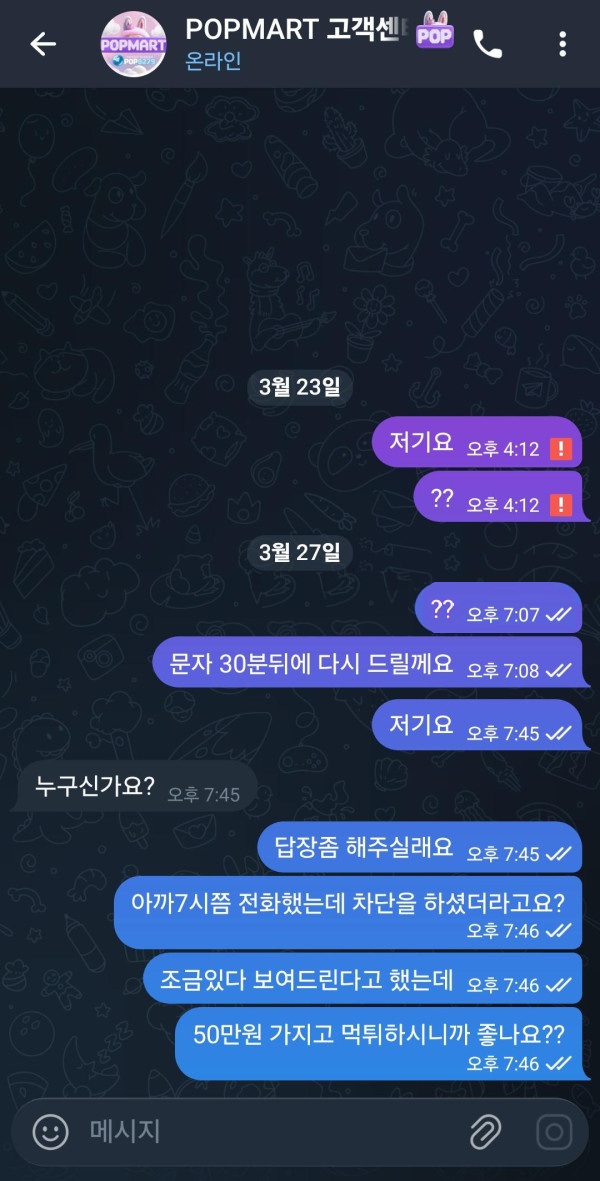This screenshot has height=1181, width=600.
Task: Start a voice call
Action: (488, 44)
